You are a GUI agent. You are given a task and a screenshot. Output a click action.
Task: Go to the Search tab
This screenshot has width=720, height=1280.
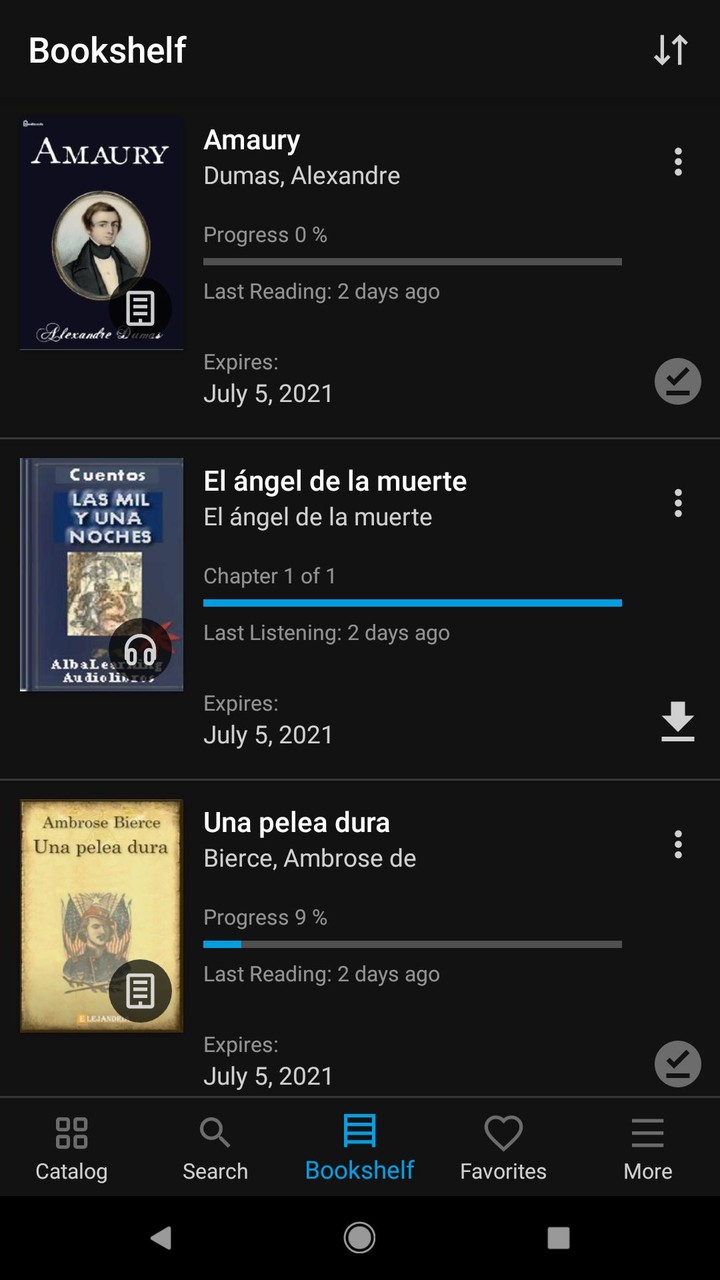215,1148
